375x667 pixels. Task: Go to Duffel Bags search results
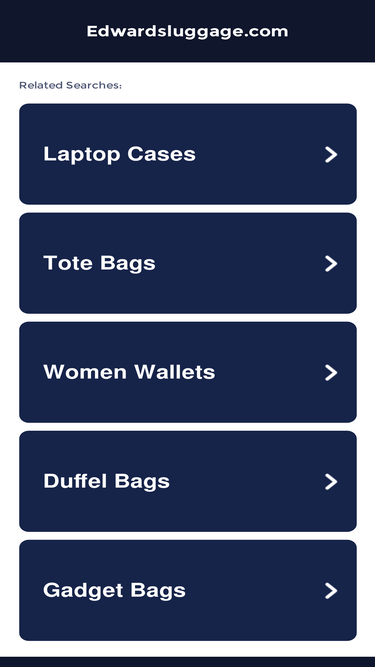pos(188,481)
